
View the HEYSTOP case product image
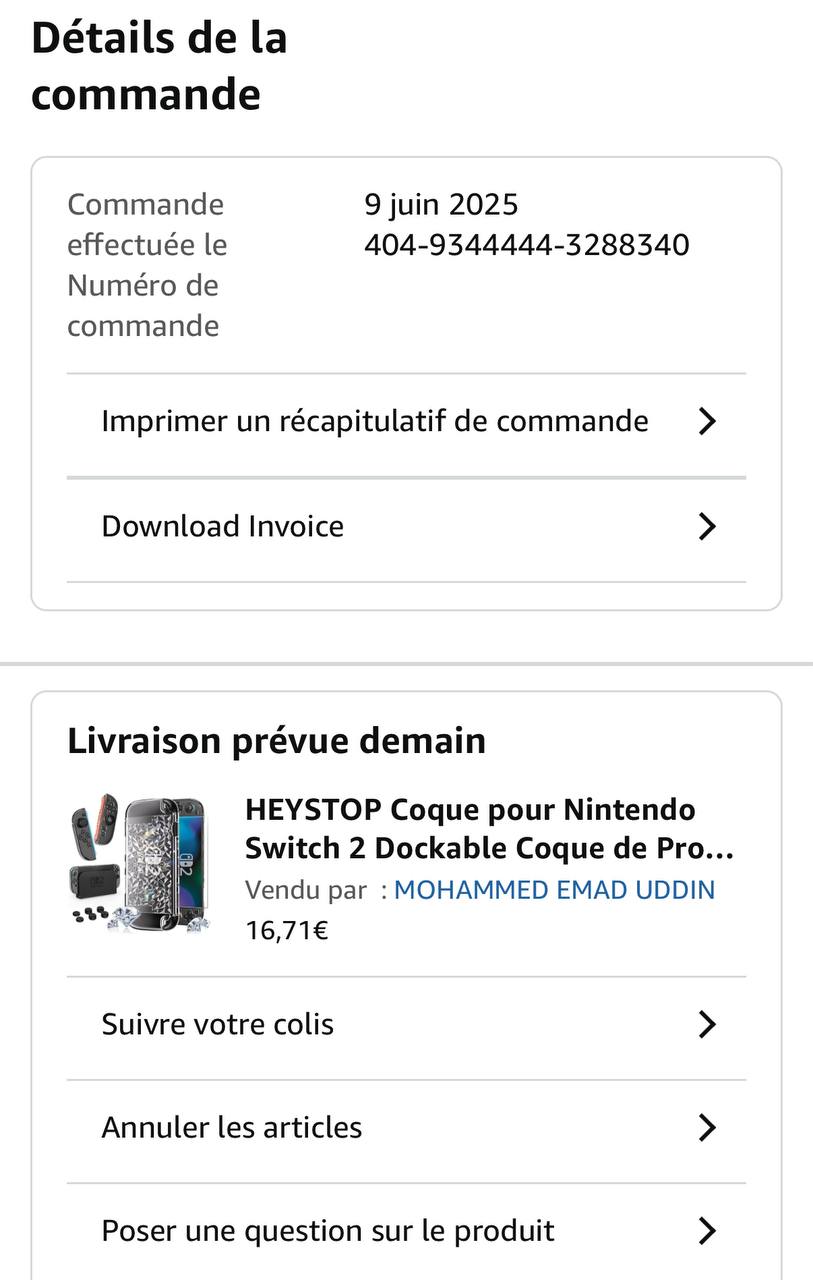pos(141,863)
